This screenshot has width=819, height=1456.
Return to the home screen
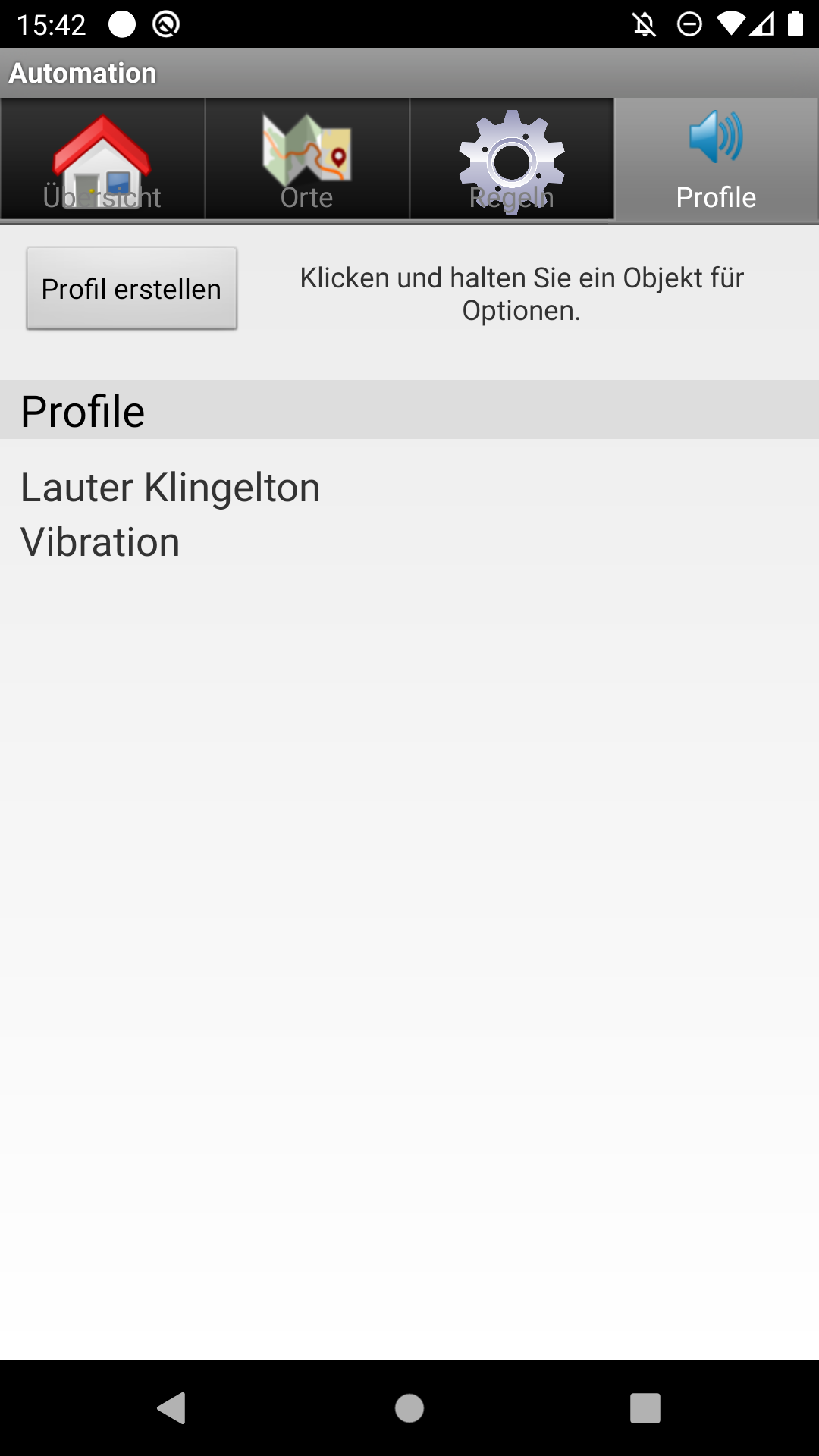click(409, 1408)
